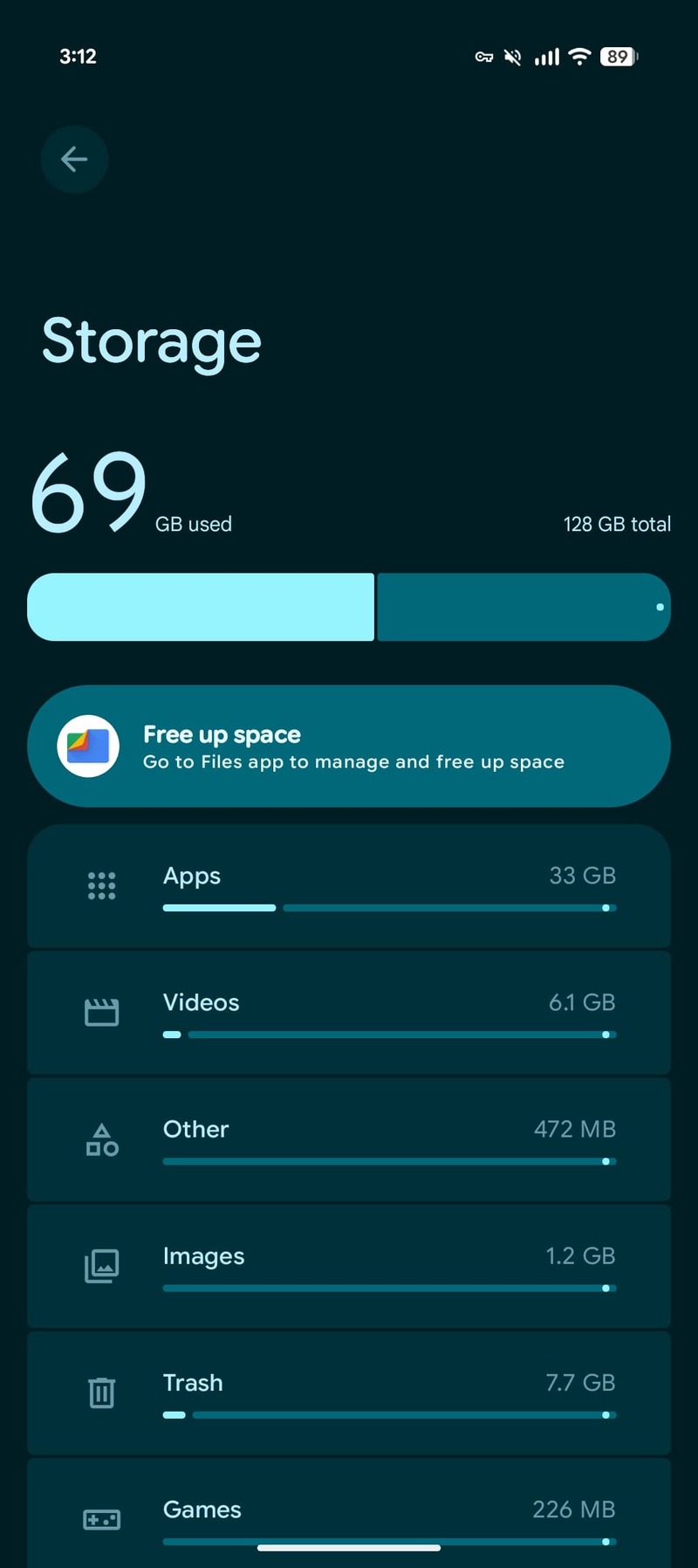Open the Apps storage row
Screen dimensions: 698x1568
[x=349, y=886]
